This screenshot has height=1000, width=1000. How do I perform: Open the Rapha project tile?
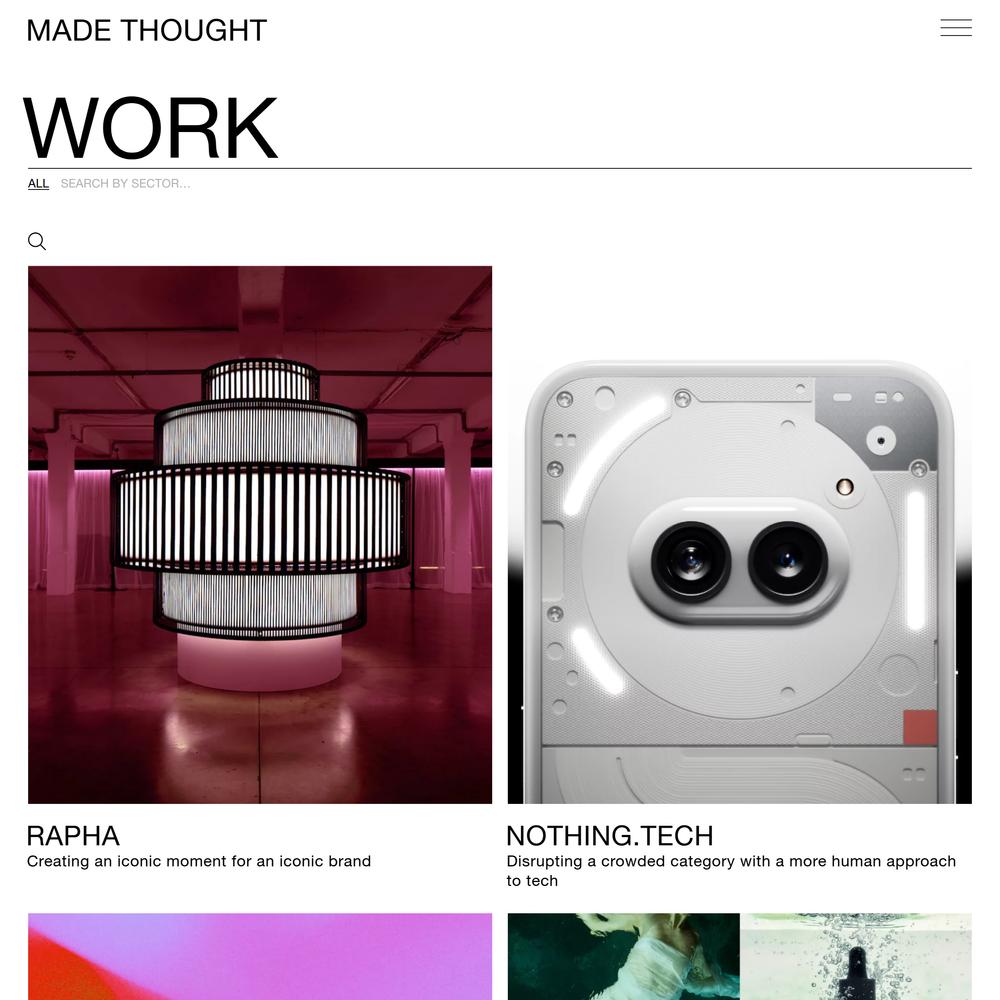click(x=260, y=535)
